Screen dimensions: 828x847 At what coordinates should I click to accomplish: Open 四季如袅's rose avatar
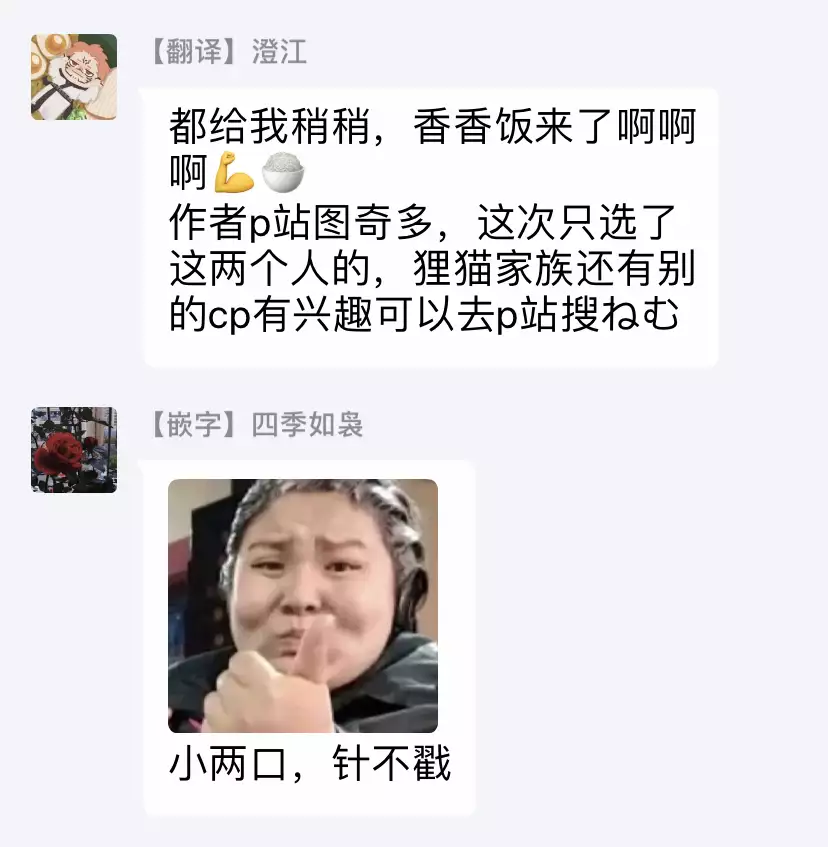74,449
